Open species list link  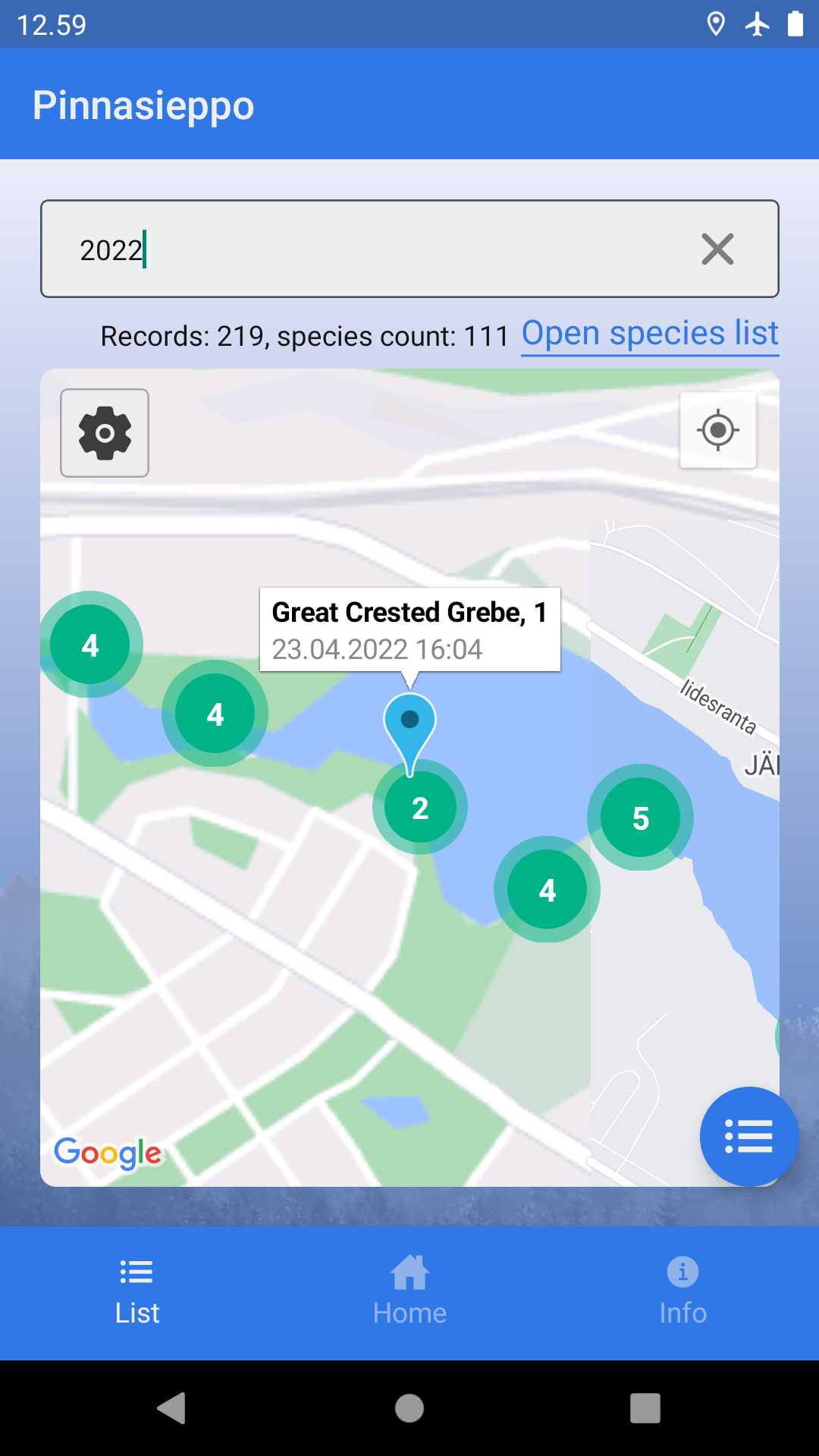[x=650, y=334]
